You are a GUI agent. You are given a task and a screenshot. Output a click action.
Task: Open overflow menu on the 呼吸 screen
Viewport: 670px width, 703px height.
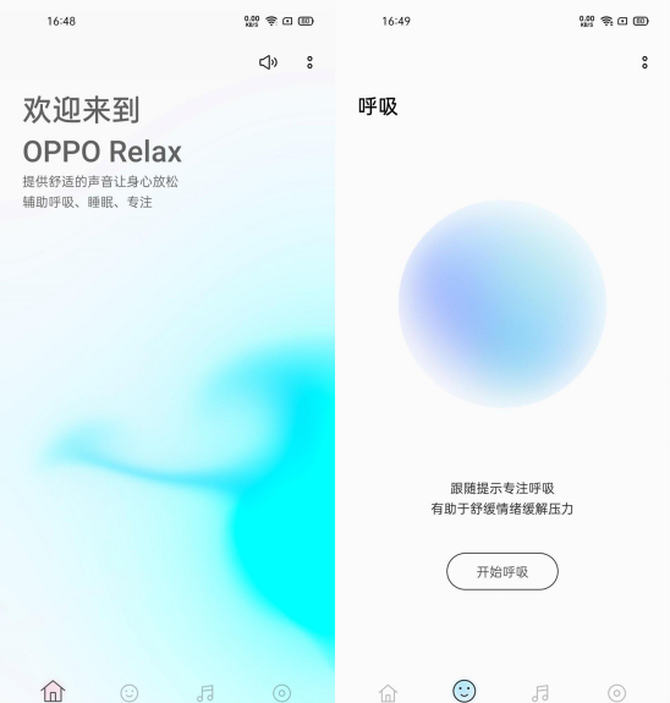[x=645, y=62]
